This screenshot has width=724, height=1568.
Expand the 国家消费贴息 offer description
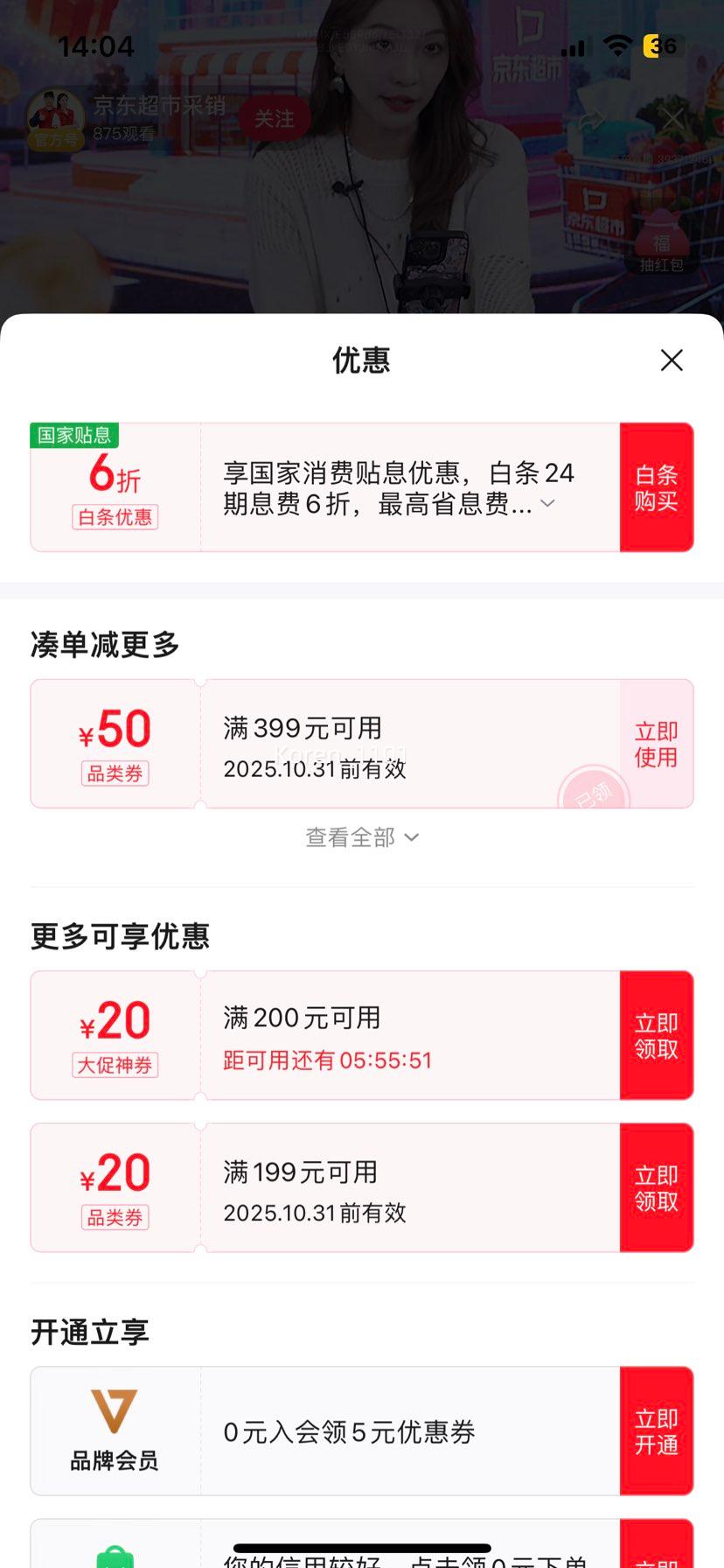pos(547,503)
